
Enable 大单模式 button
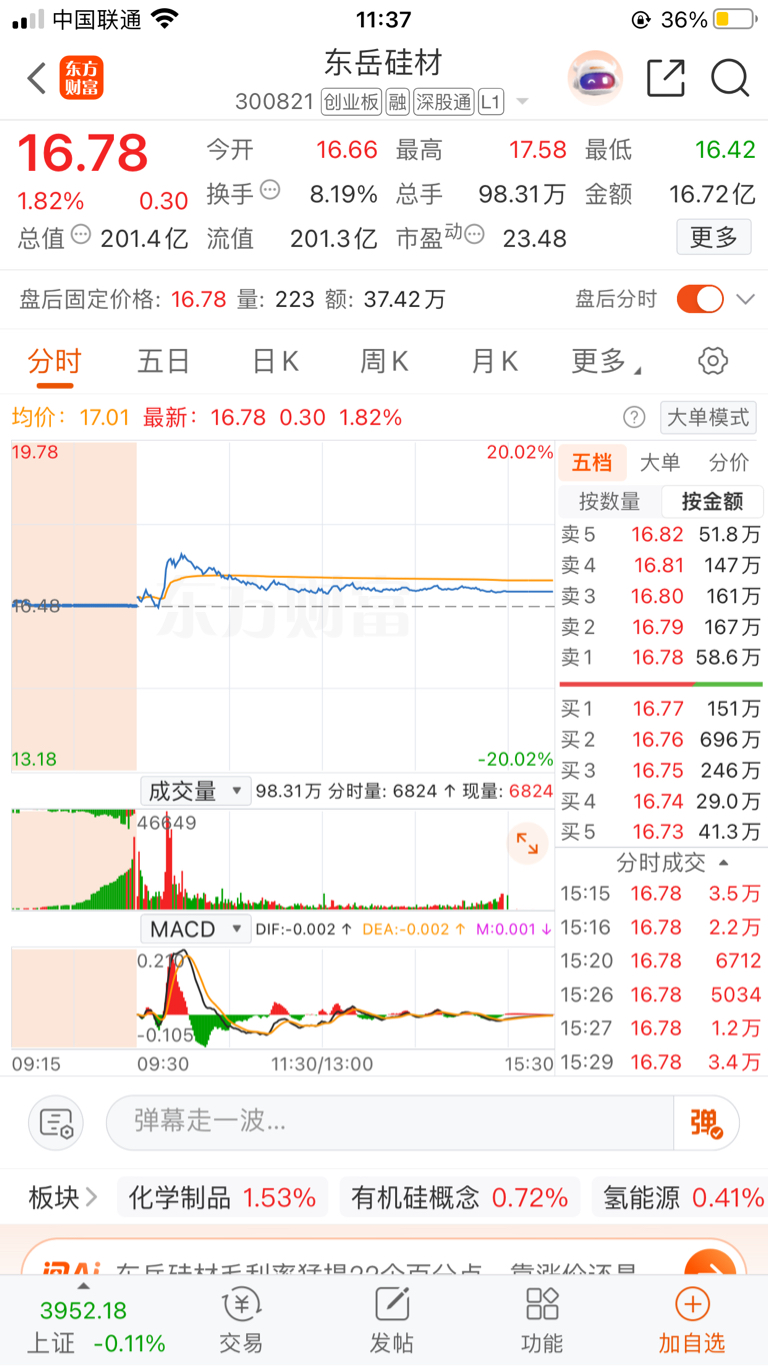coord(708,417)
